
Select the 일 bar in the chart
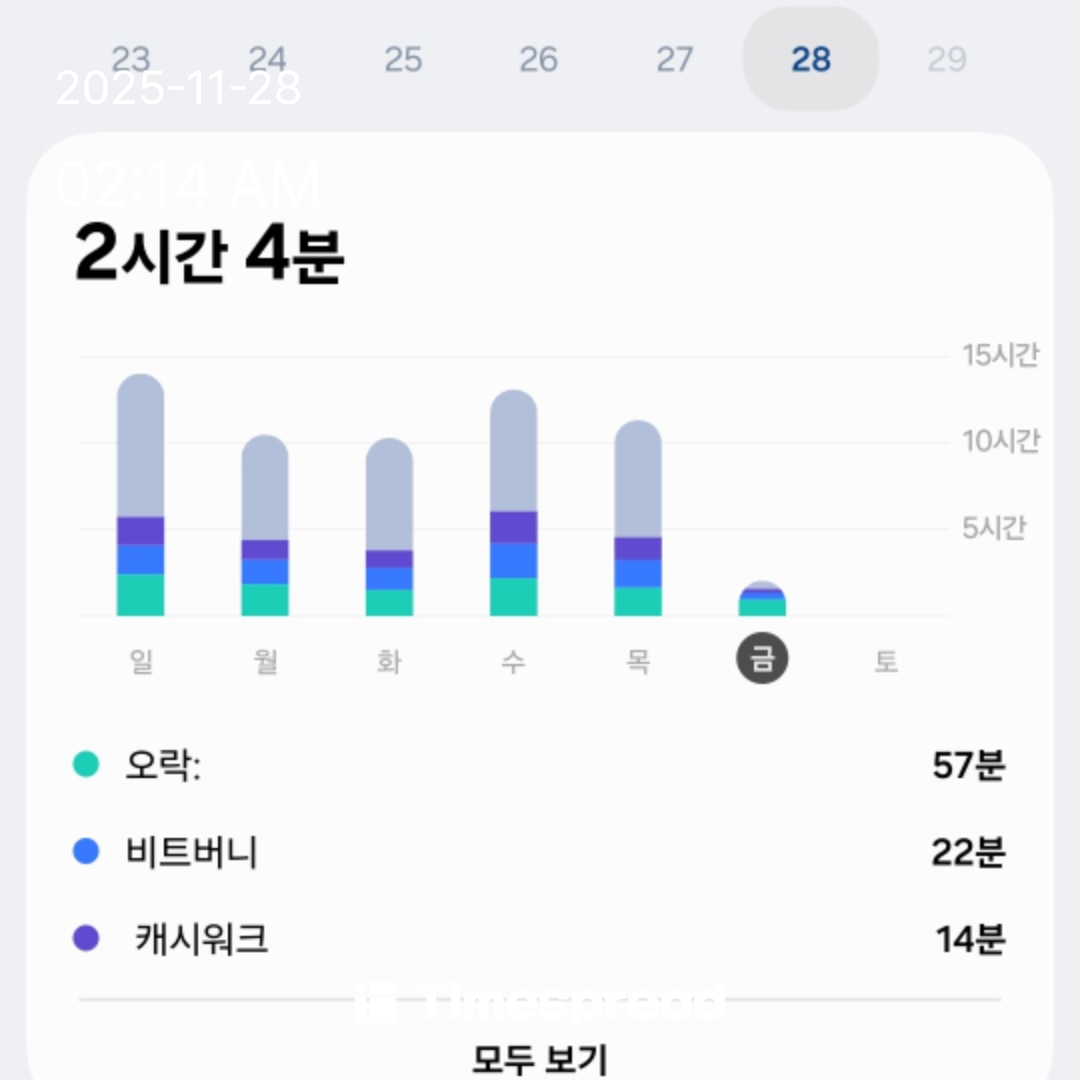[141, 496]
